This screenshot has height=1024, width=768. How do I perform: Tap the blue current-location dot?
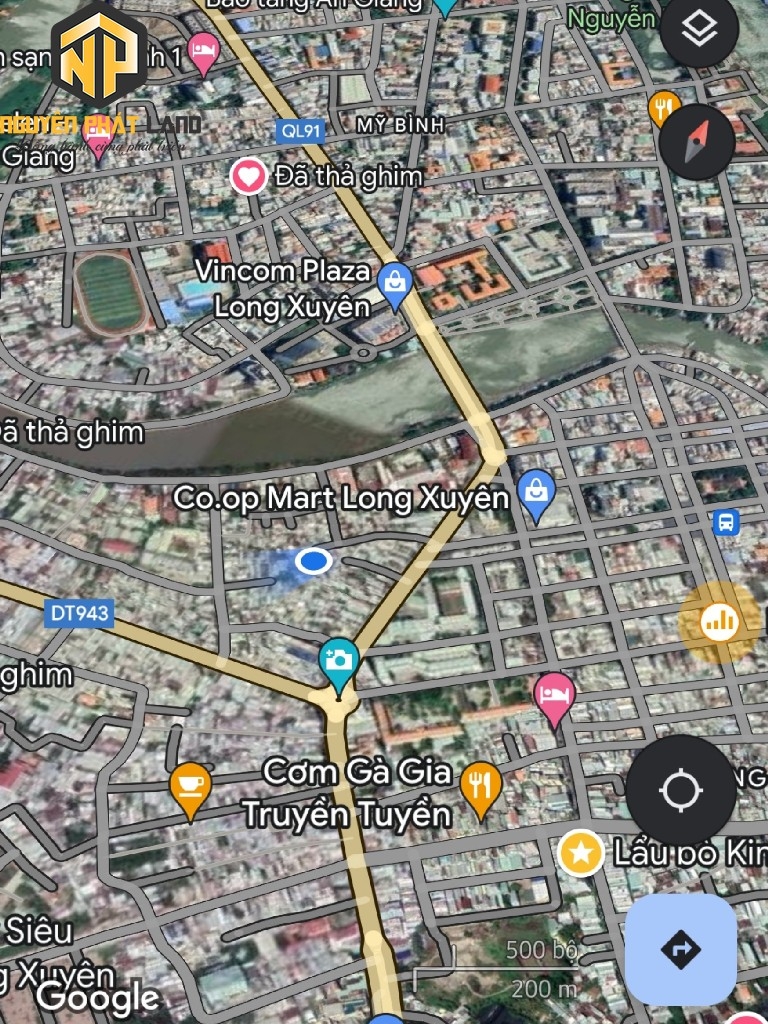(314, 562)
